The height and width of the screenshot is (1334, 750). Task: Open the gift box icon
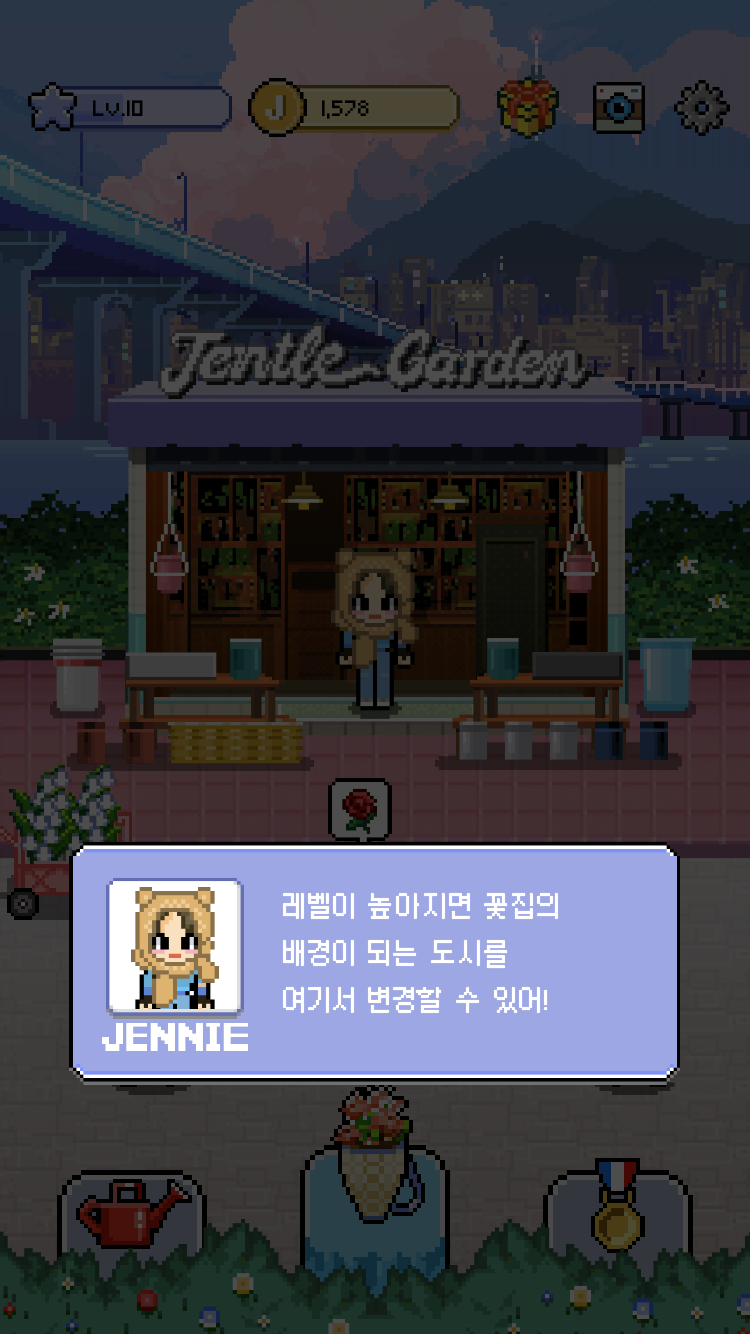click(528, 107)
